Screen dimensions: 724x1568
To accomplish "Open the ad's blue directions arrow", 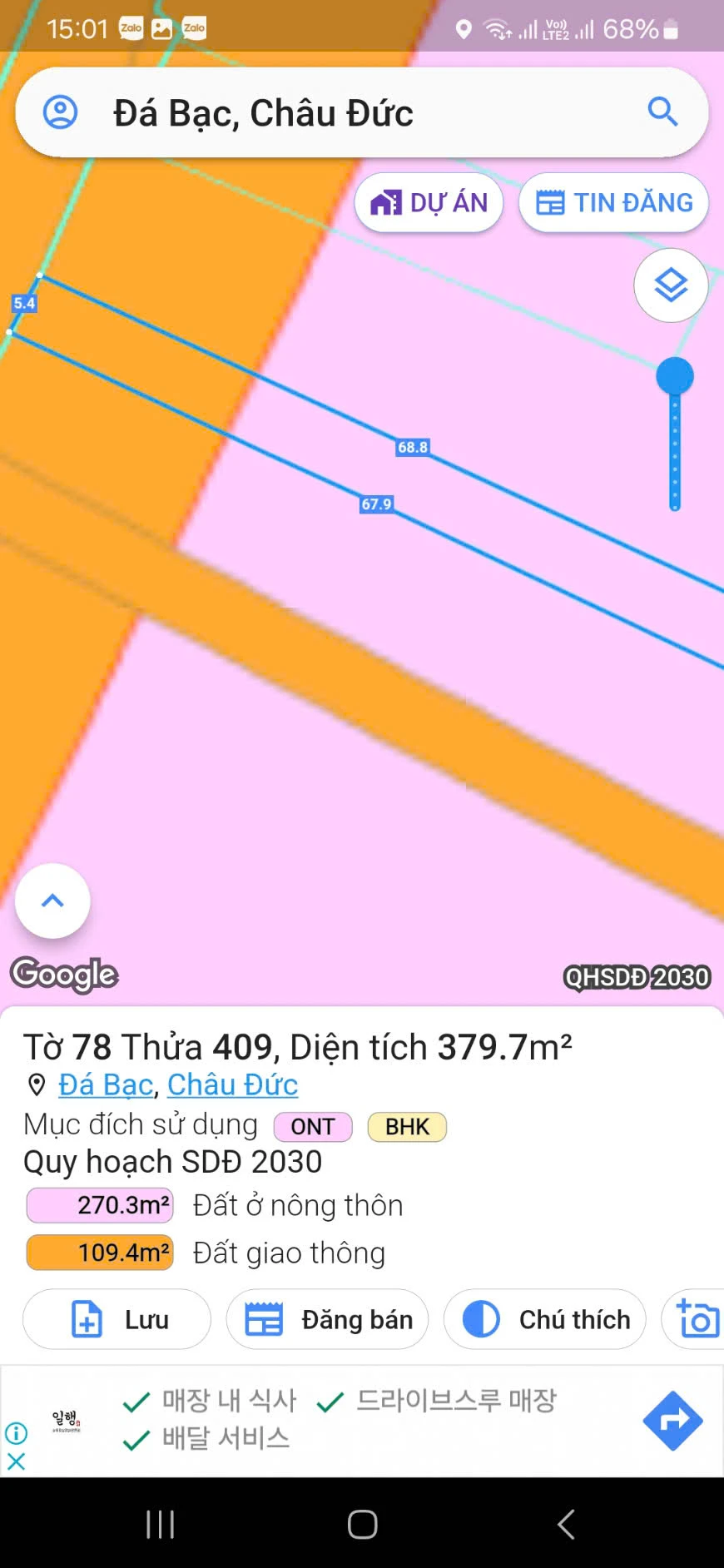I will coord(672,1420).
